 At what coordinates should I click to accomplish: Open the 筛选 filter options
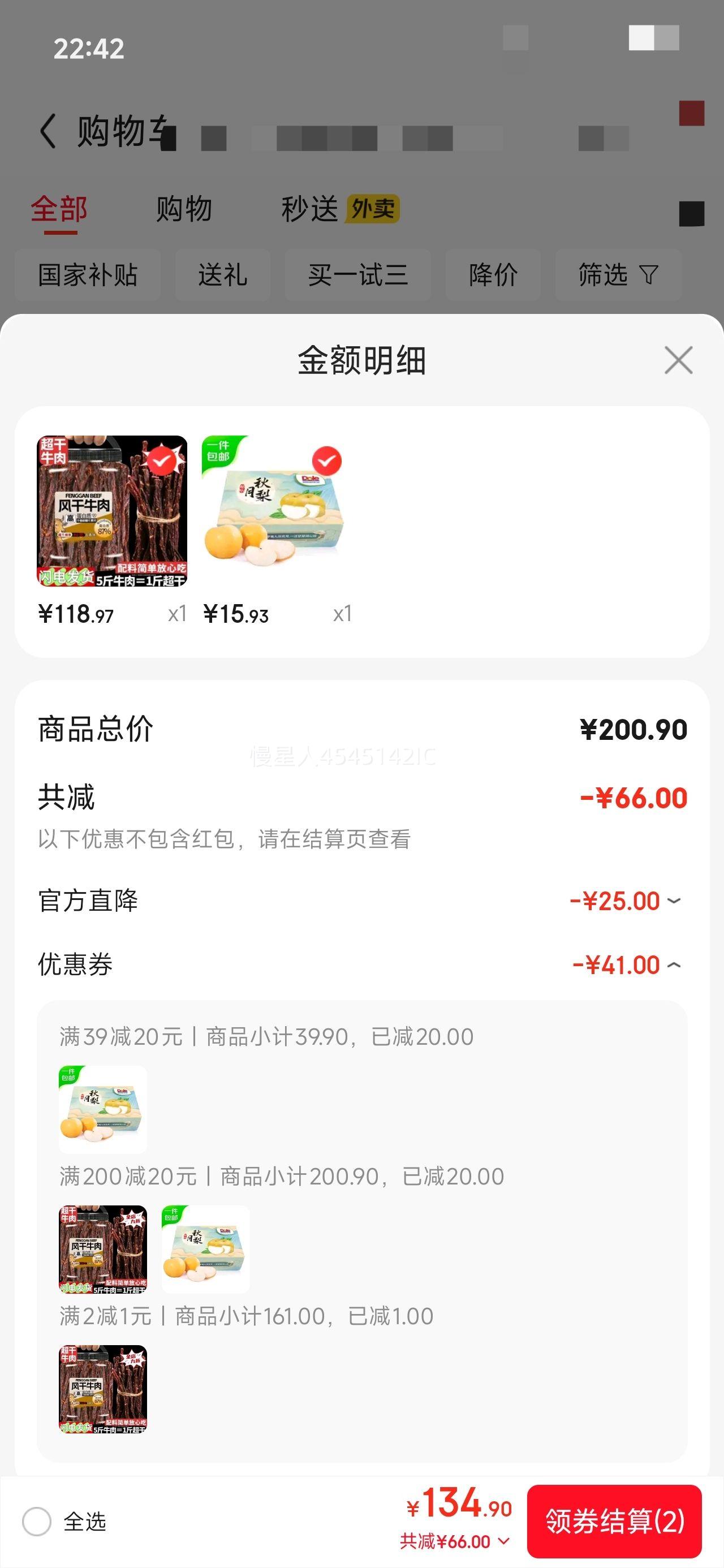point(618,275)
